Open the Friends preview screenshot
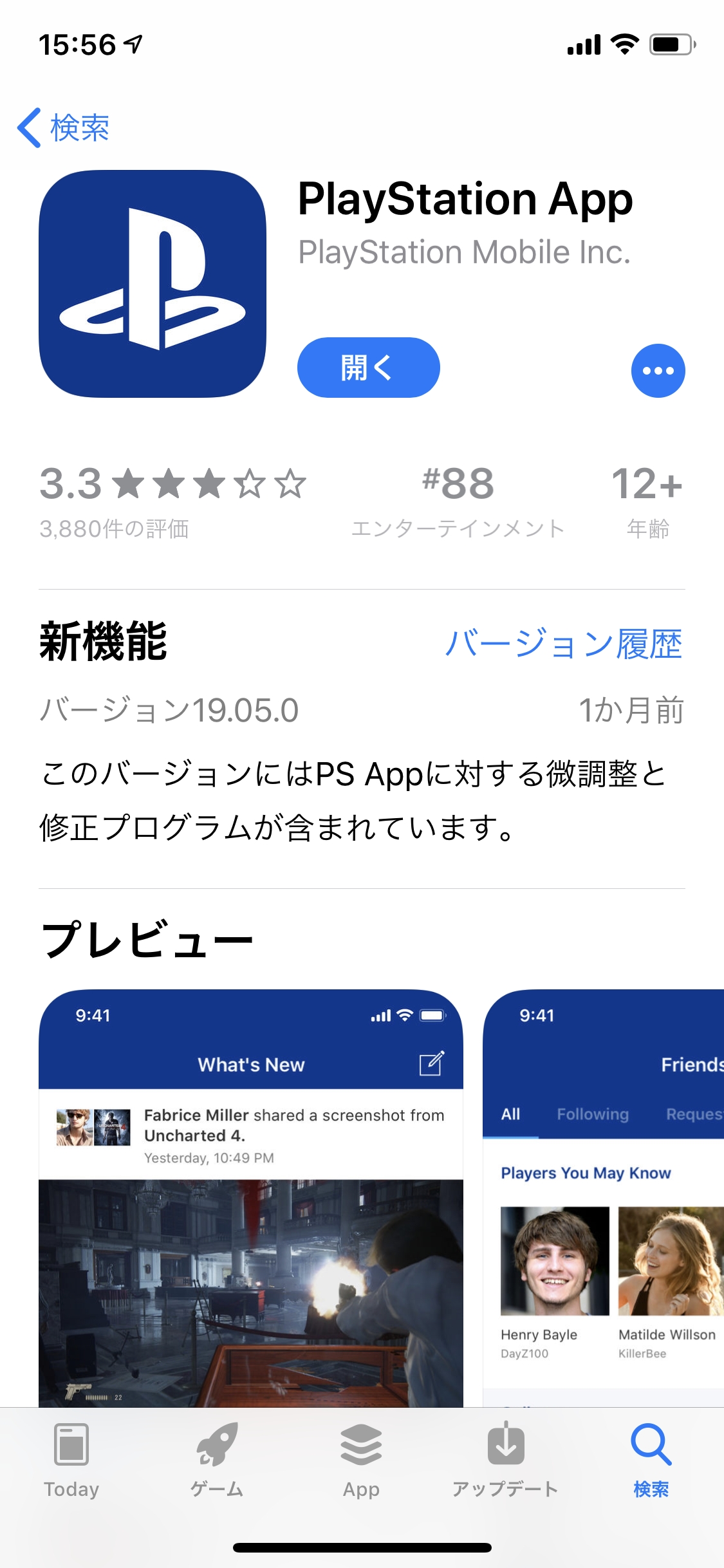 click(x=604, y=1198)
